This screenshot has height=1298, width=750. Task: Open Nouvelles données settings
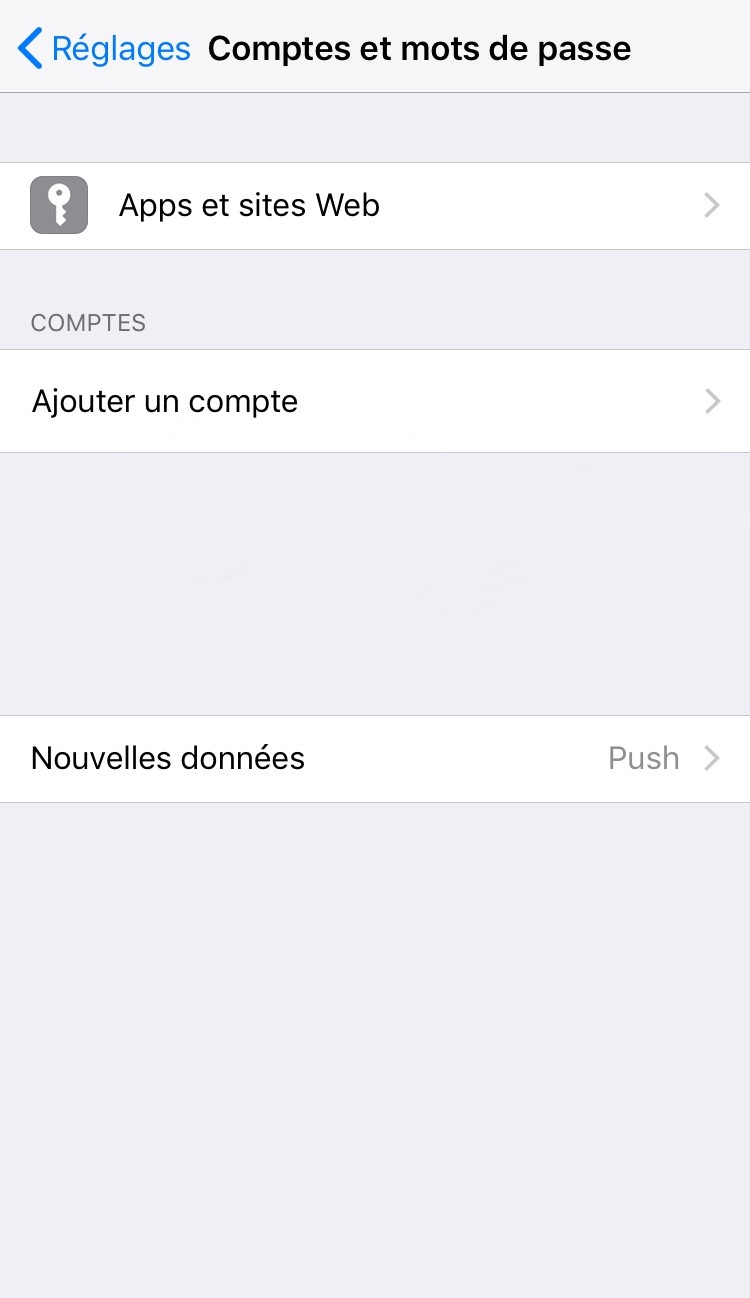pos(375,758)
